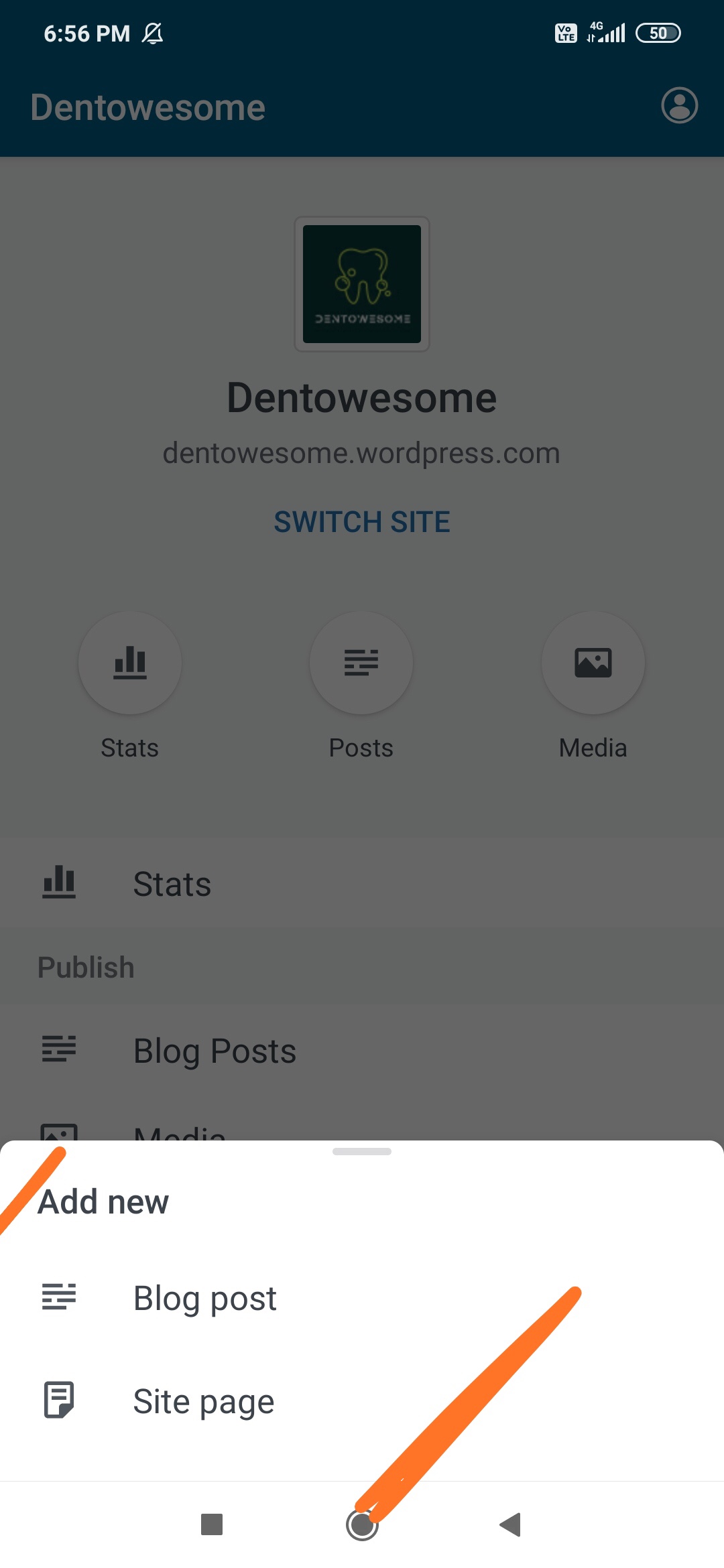This screenshot has height=1568, width=724.
Task: Tap the system back arrow
Action: click(x=511, y=1525)
